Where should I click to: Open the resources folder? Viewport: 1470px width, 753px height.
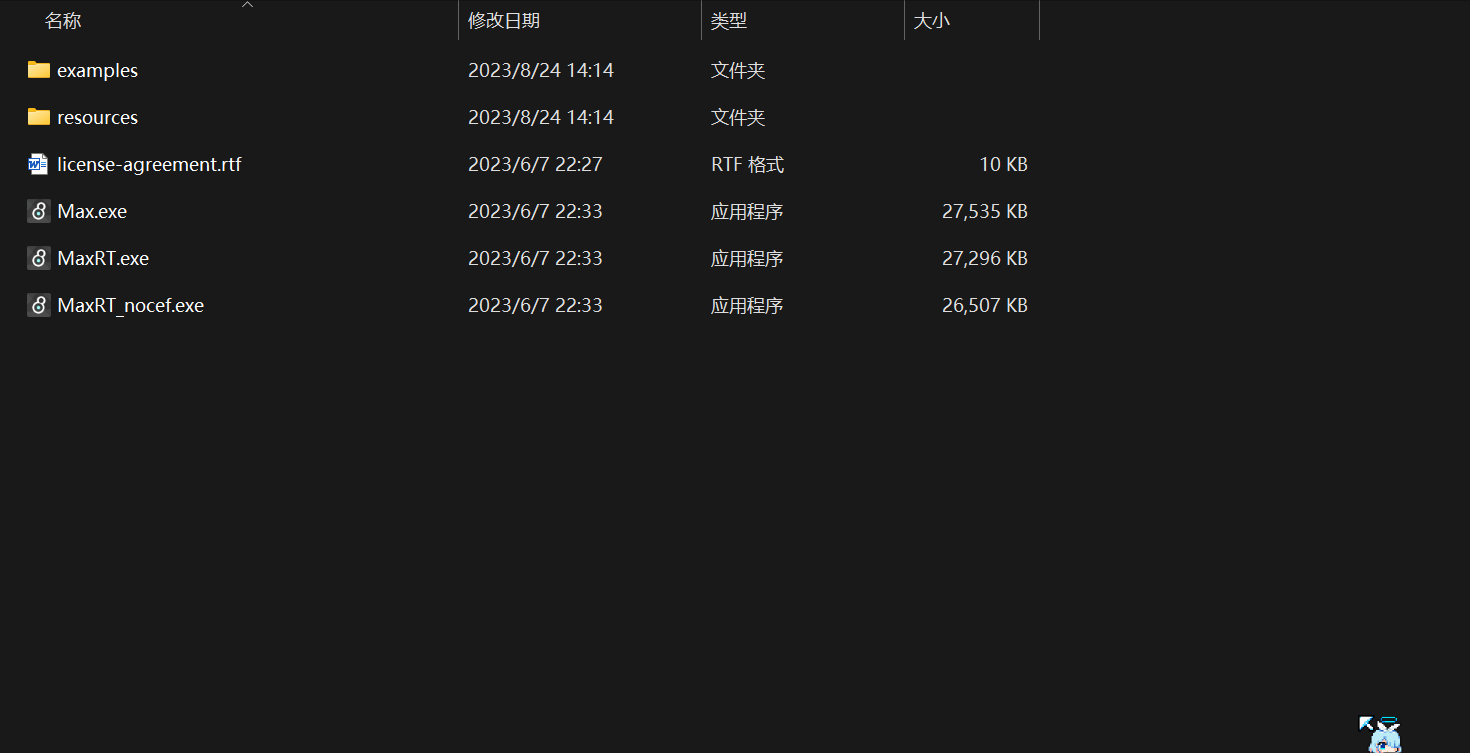[x=97, y=118]
